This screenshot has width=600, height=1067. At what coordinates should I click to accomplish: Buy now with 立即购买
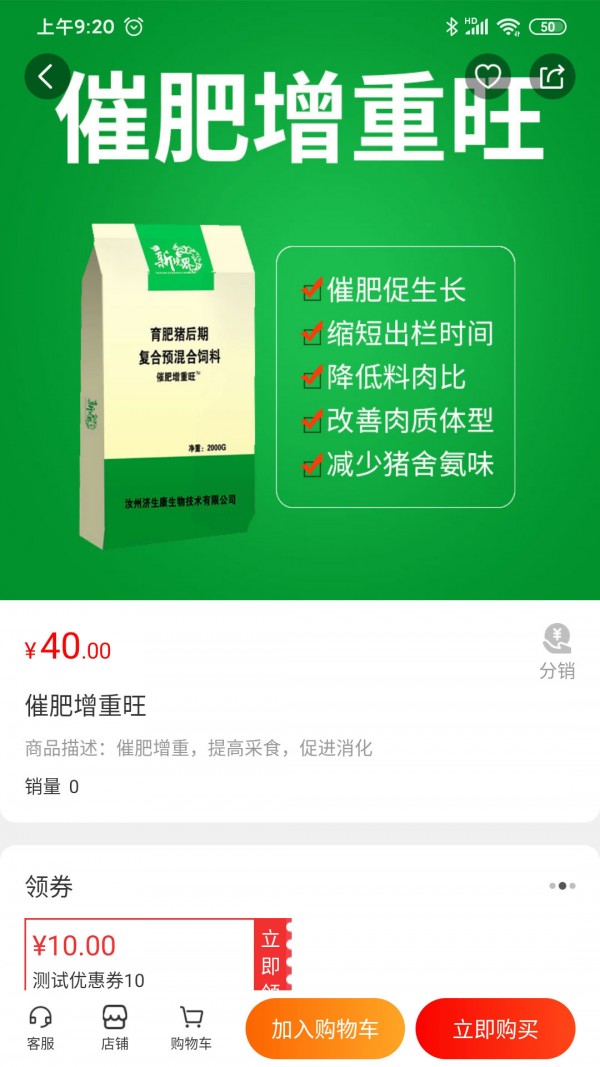[x=495, y=1029]
